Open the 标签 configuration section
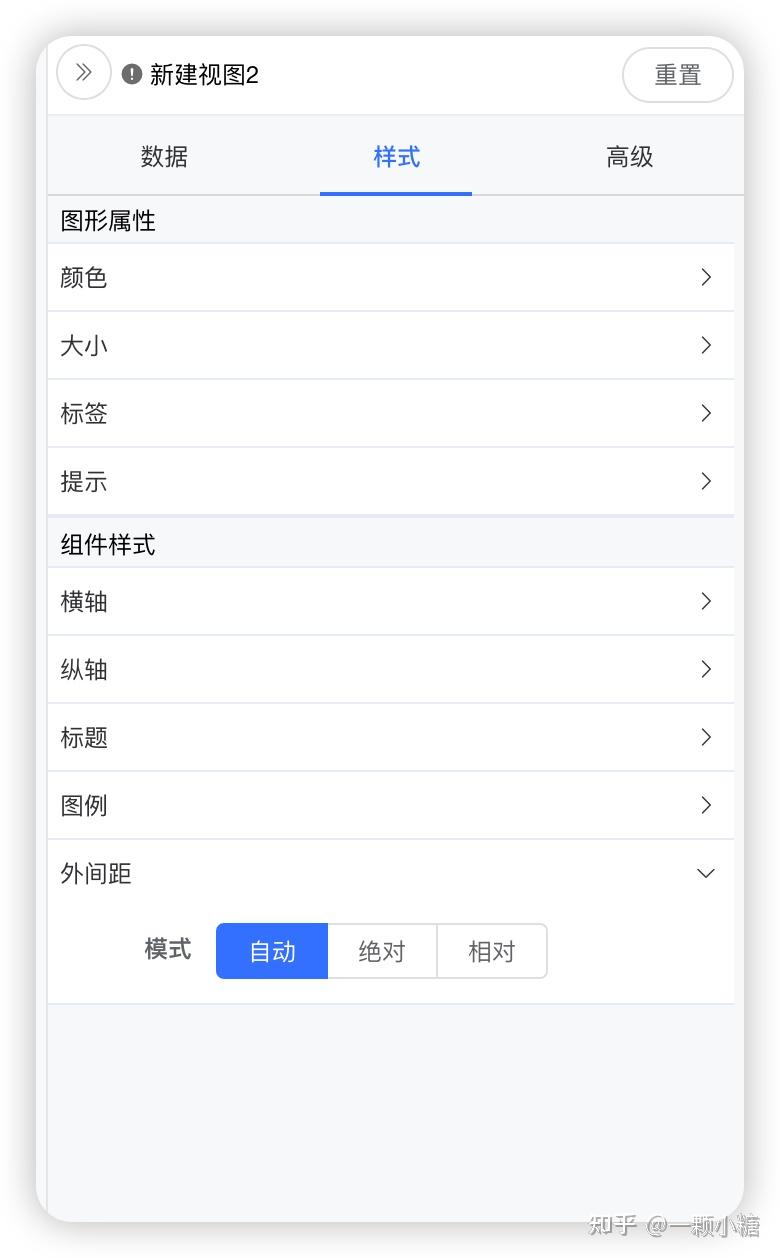The image size is (780, 1258). coord(390,413)
